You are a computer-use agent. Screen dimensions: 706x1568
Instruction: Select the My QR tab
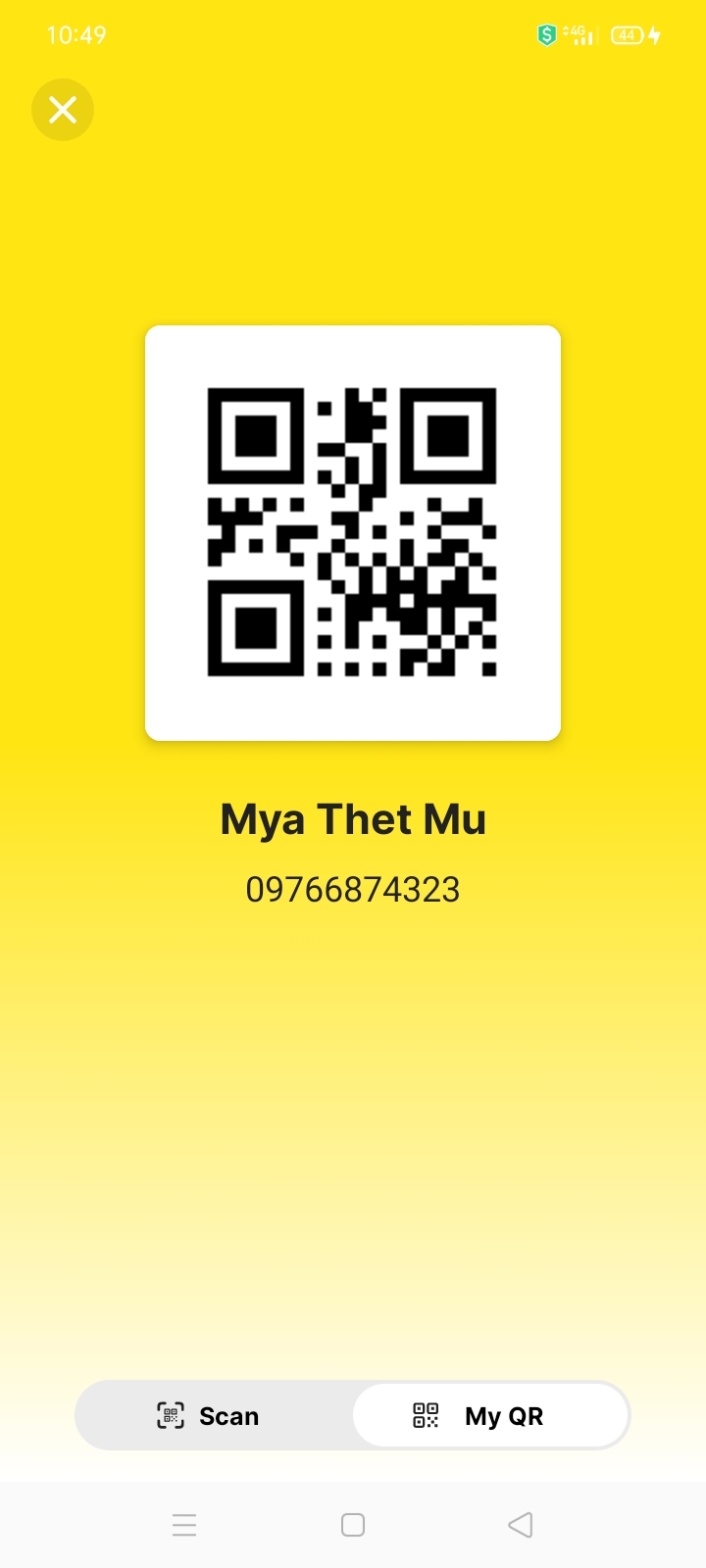point(490,1416)
